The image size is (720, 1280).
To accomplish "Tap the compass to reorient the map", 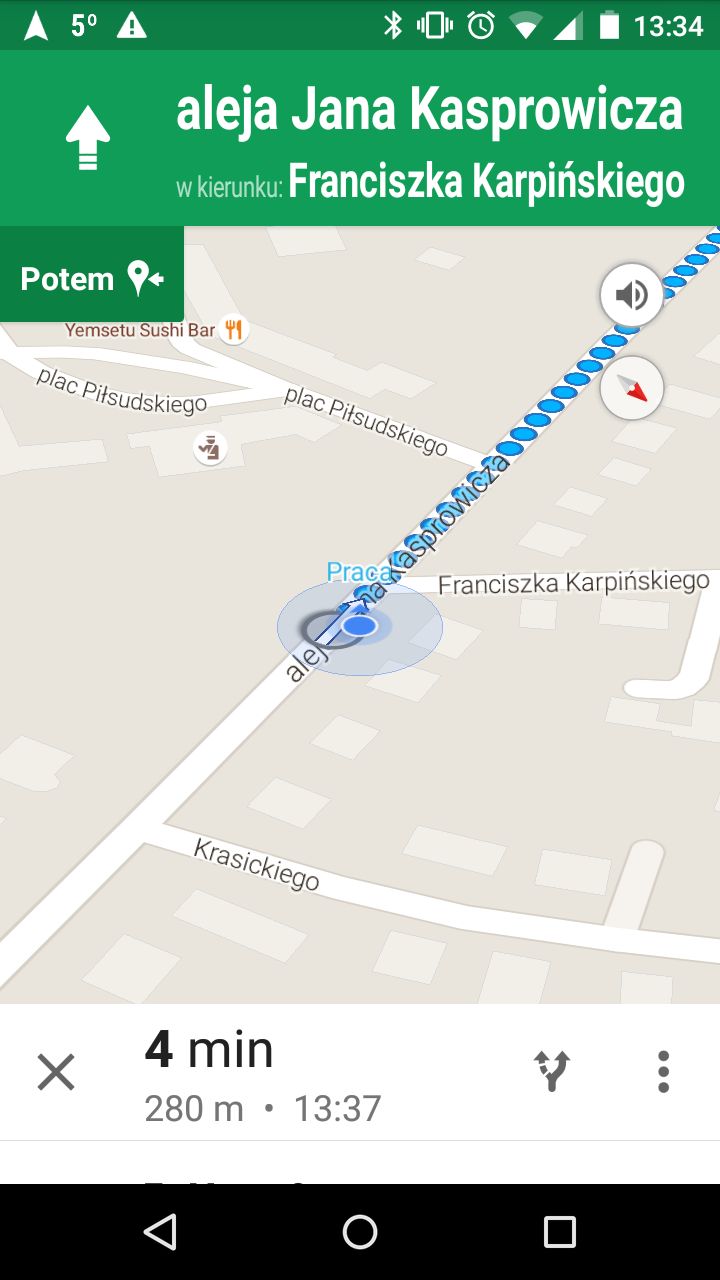I will [632, 387].
